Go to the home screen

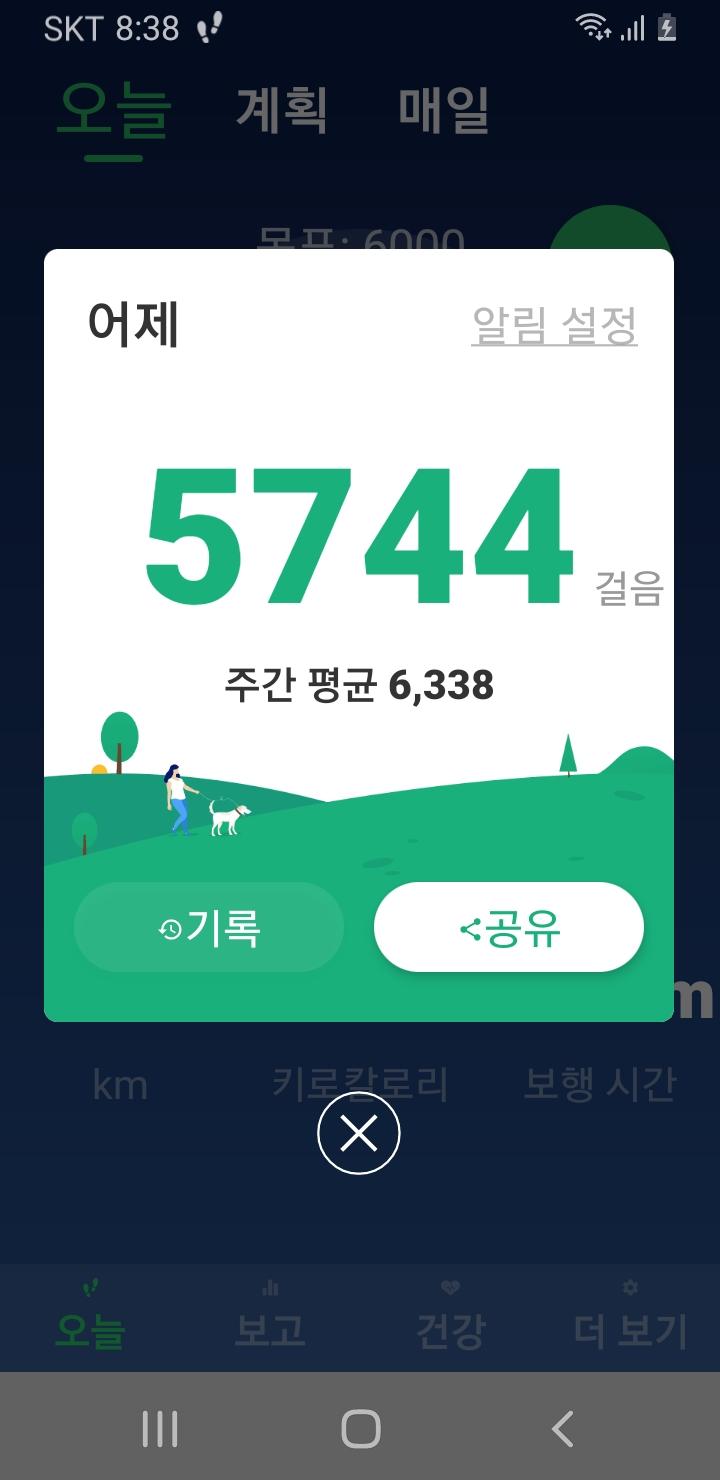click(360, 1428)
